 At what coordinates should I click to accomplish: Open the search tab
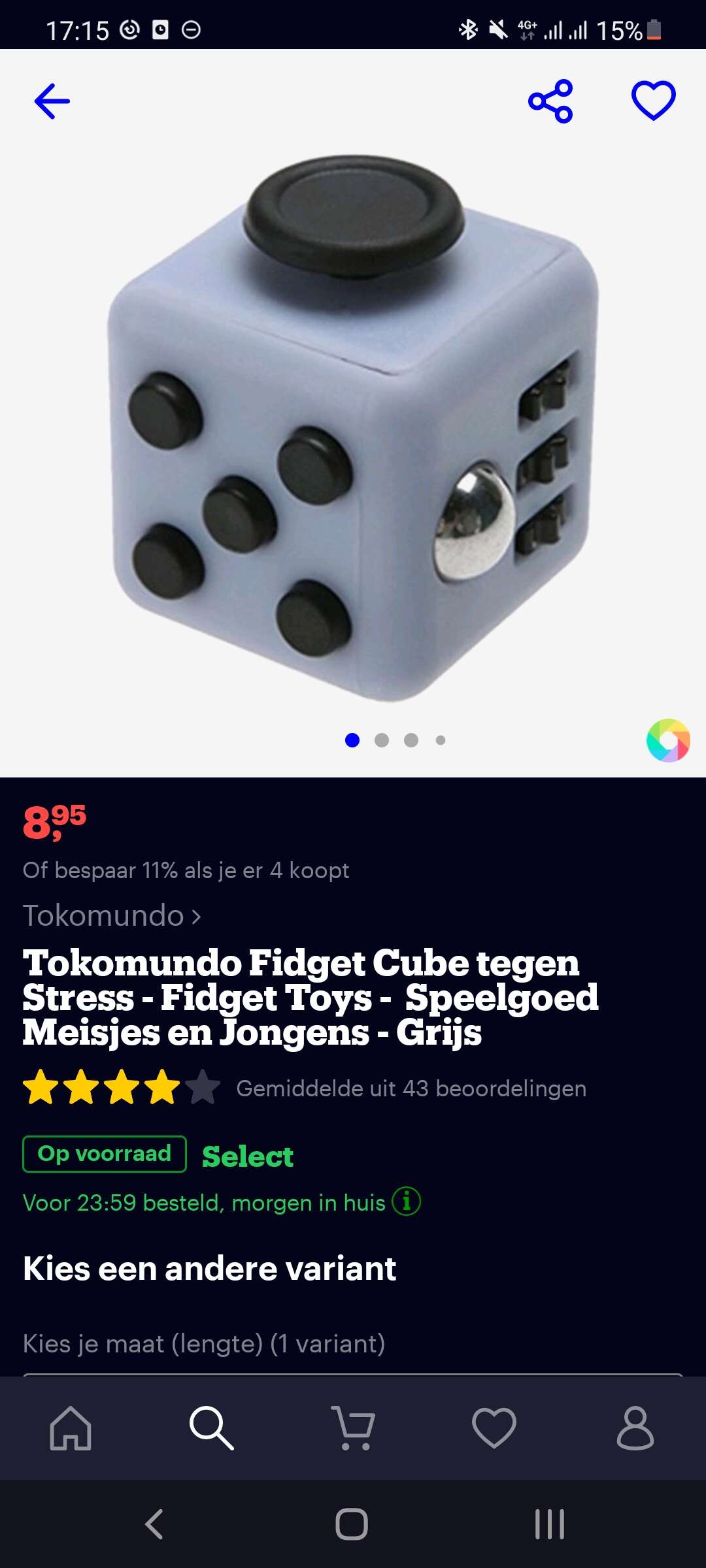(x=212, y=1428)
